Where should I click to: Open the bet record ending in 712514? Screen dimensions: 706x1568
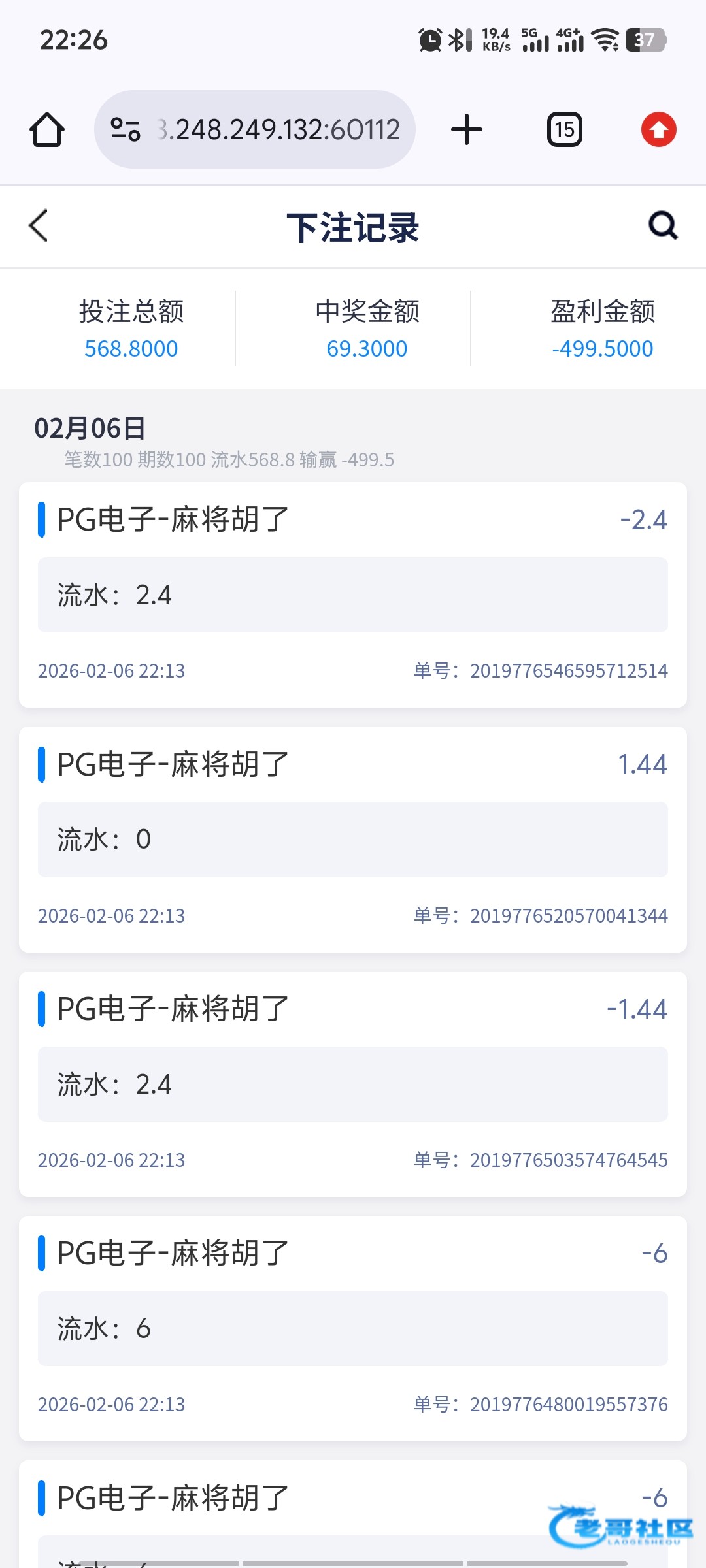point(353,595)
